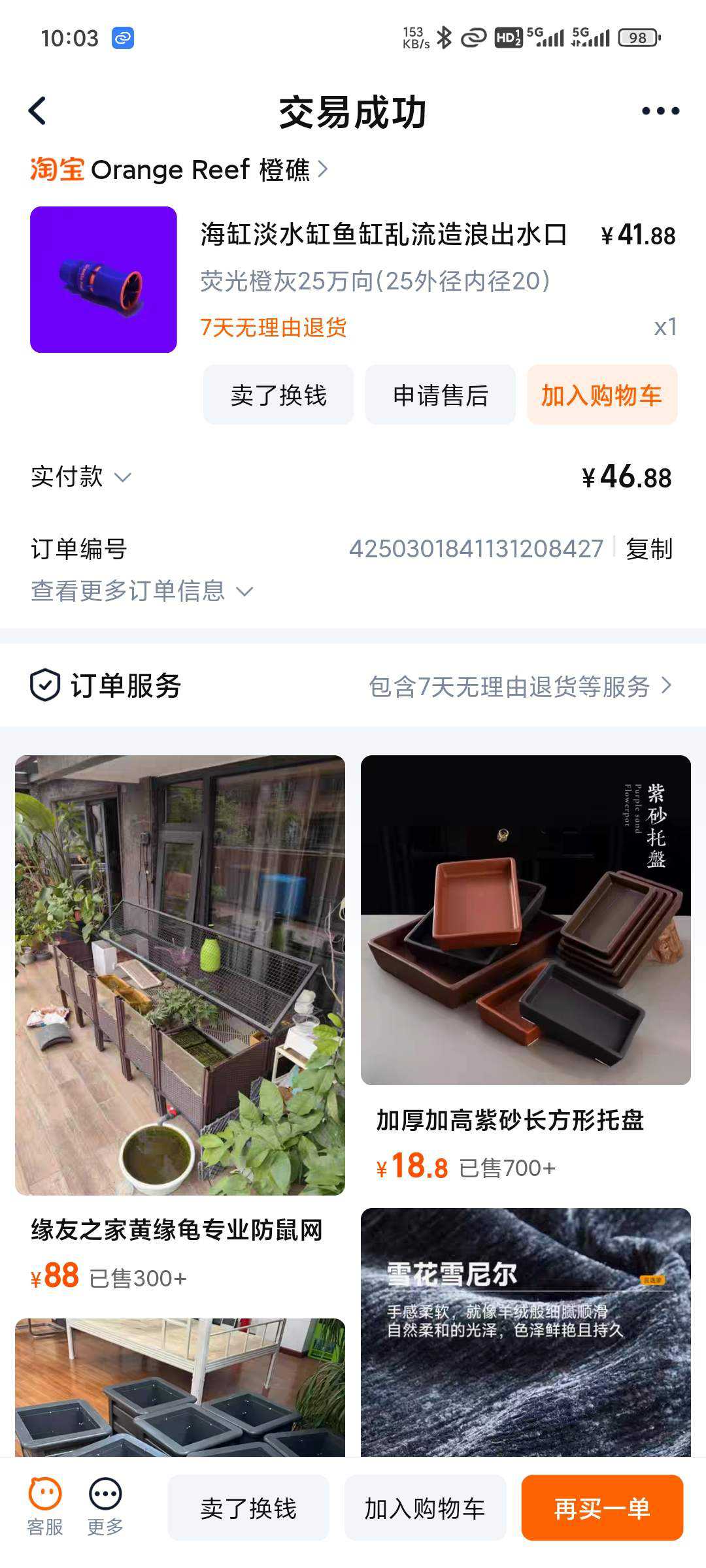The height and width of the screenshot is (1568, 706).
Task: Expand 查看更多订单信息
Action: point(142,591)
